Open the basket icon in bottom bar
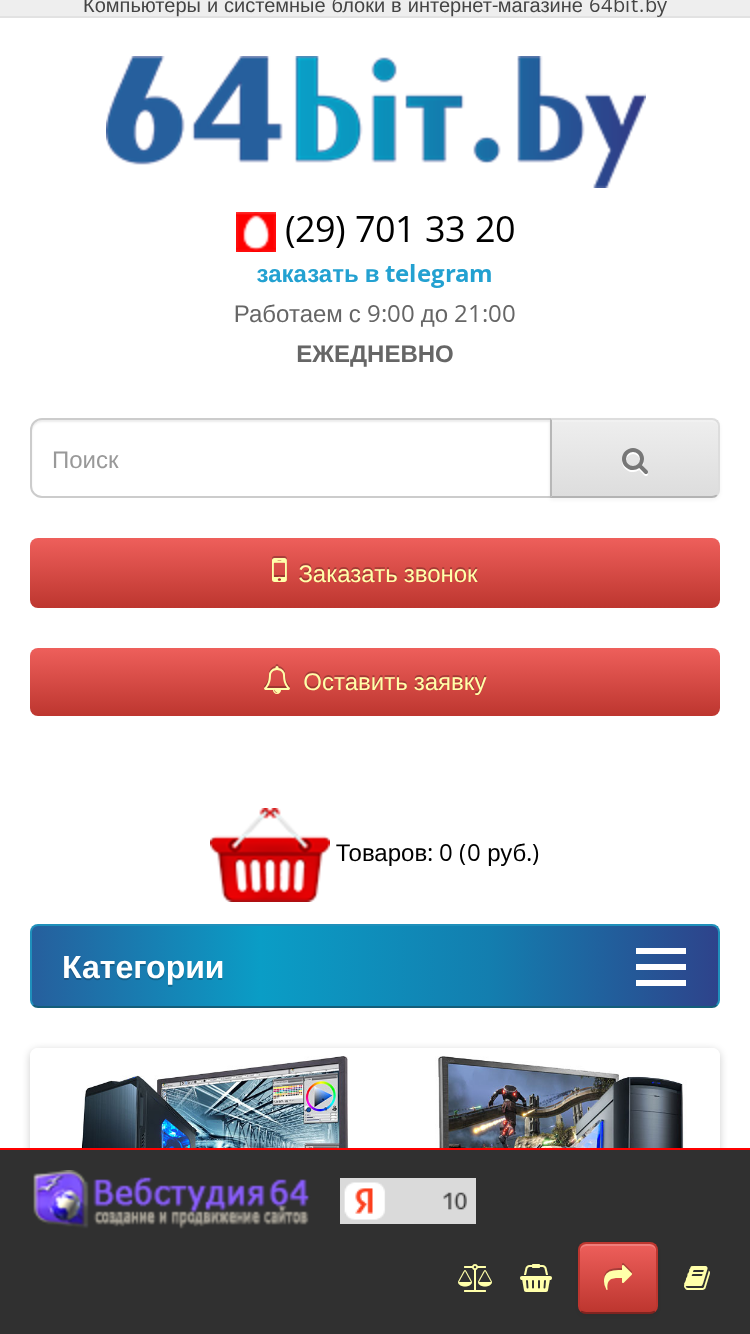The width and height of the screenshot is (750, 1334). [536, 1278]
